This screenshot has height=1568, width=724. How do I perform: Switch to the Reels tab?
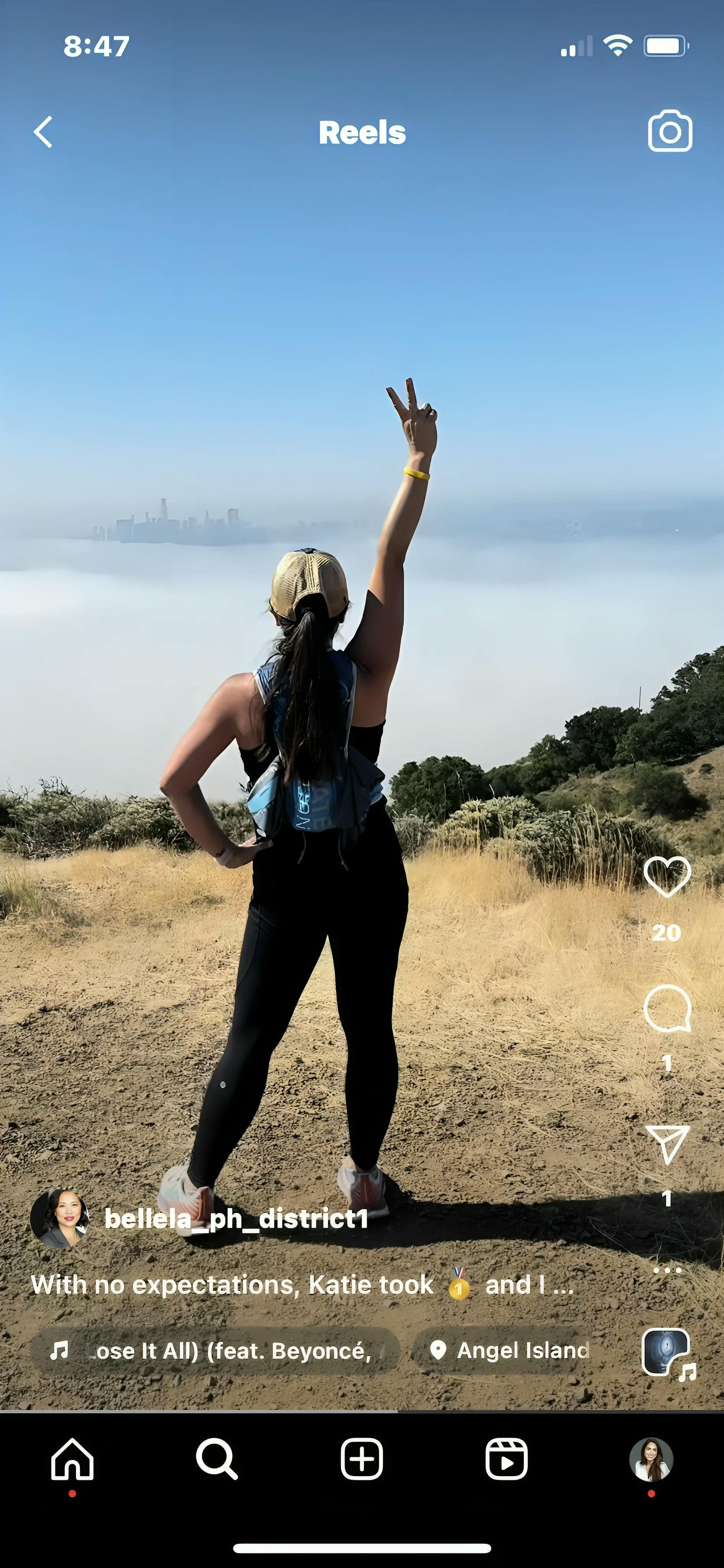[x=506, y=1459]
